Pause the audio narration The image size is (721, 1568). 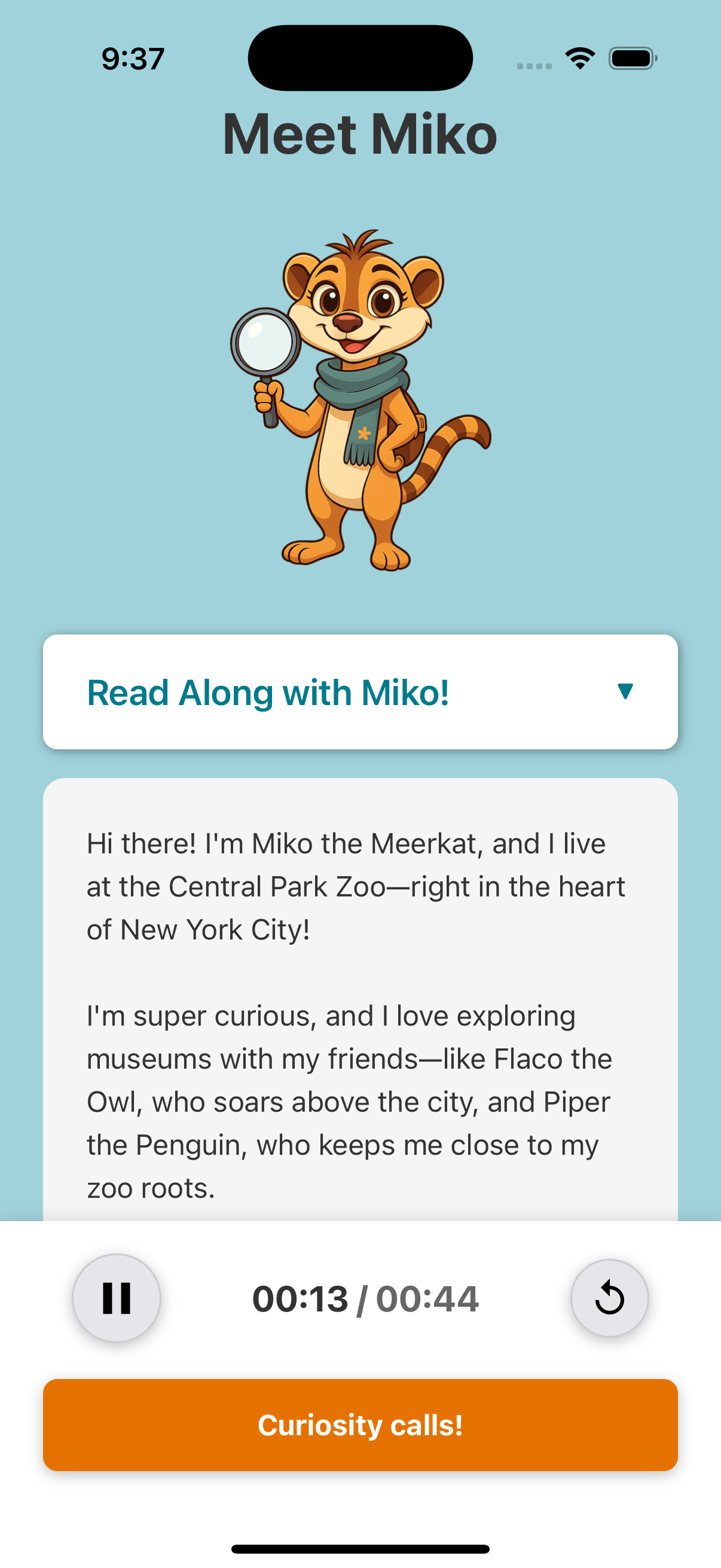[x=116, y=1298]
